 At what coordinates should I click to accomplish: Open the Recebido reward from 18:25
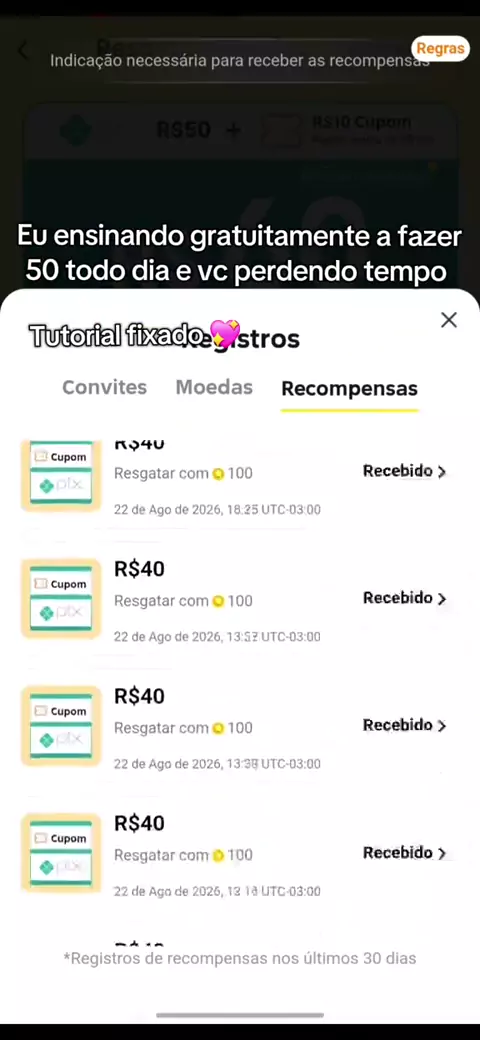click(x=404, y=471)
